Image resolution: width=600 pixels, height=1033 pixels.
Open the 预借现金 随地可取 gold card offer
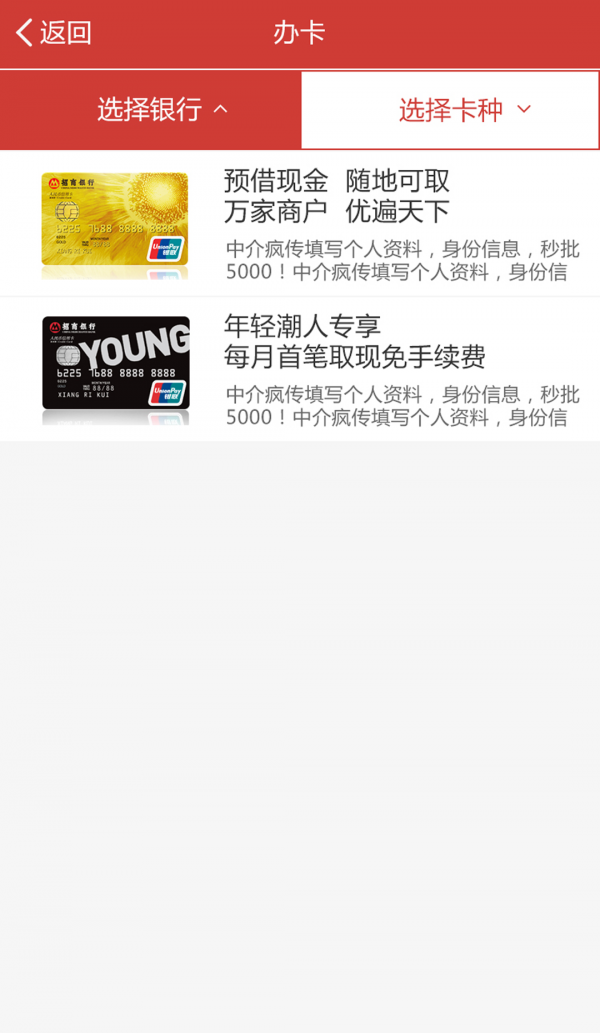tap(300, 225)
